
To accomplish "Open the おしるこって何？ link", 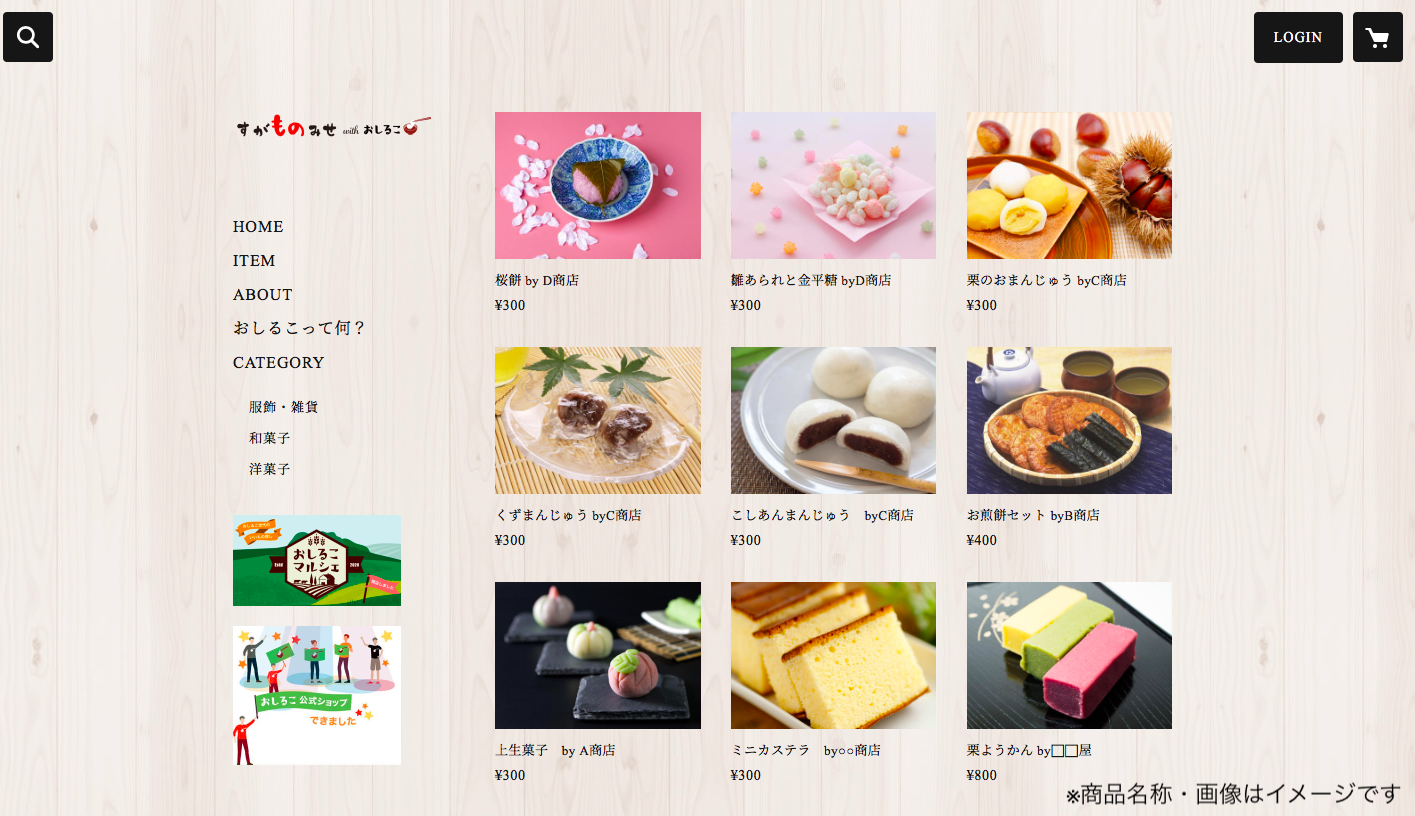I will pyautogui.click(x=300, y=328).
